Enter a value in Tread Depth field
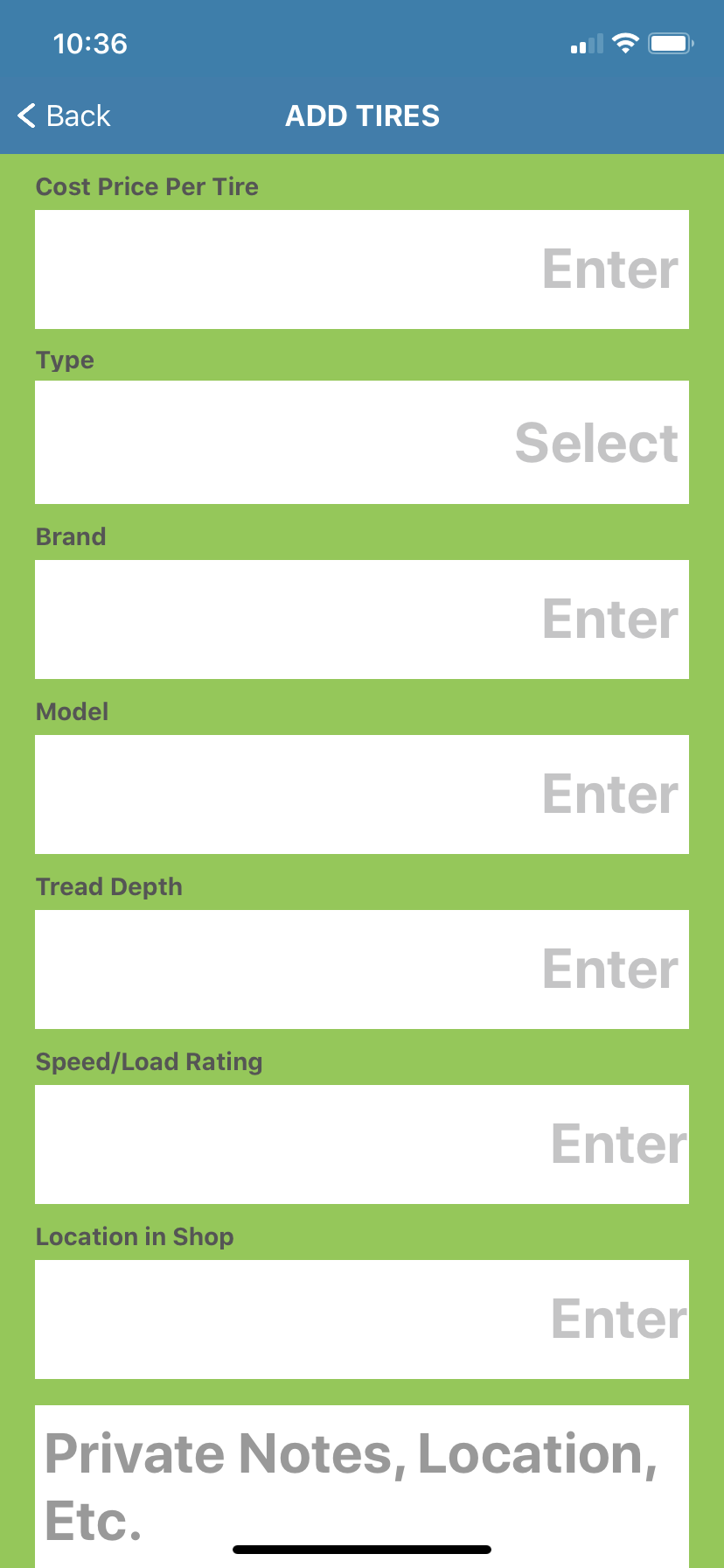 [x=362, y=969]
